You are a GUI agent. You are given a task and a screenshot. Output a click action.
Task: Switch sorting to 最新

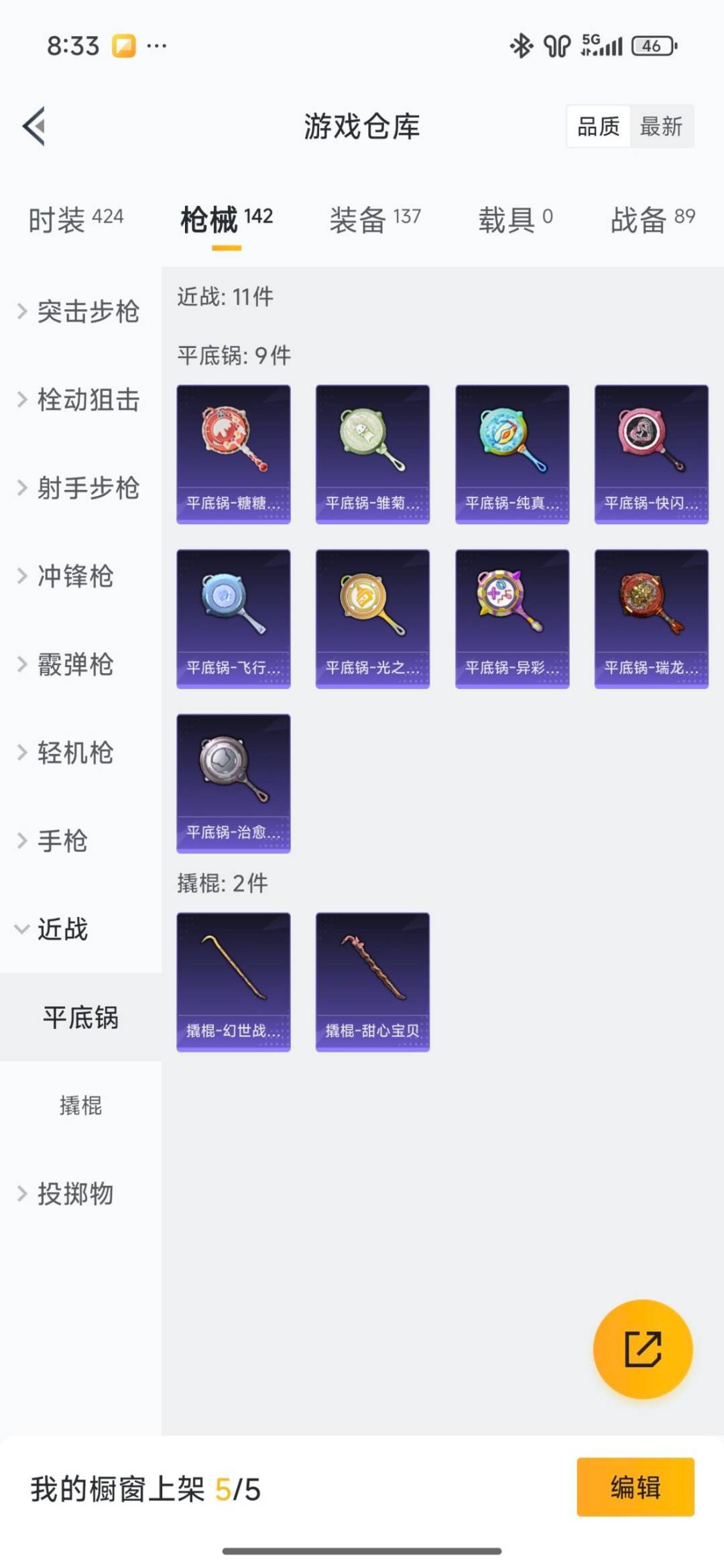(x=661, y=127)
